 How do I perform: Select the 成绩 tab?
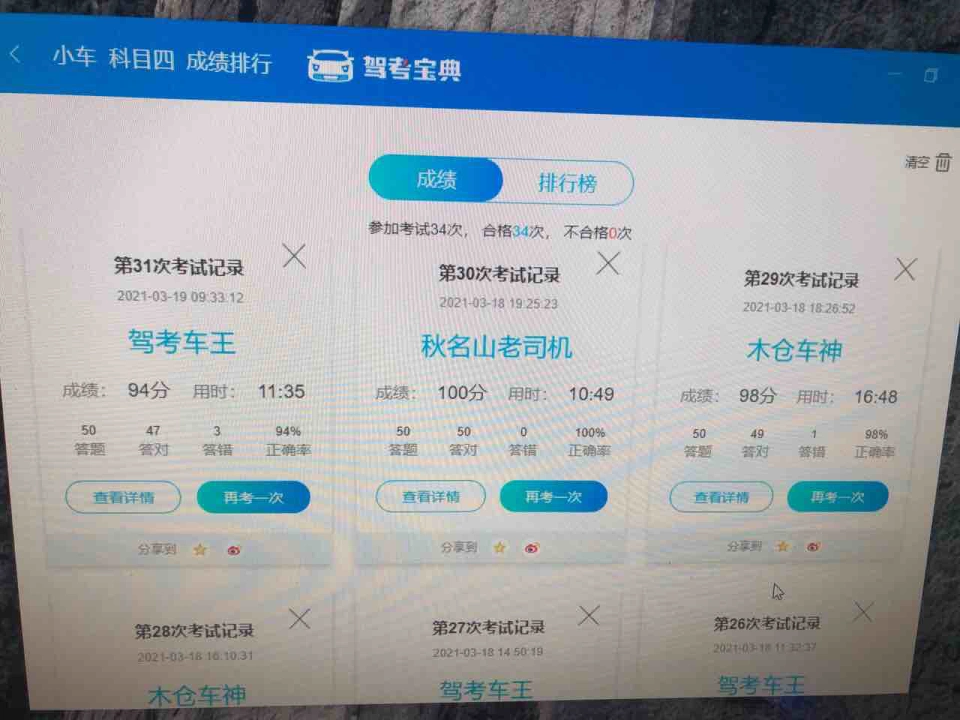[437, 180]
